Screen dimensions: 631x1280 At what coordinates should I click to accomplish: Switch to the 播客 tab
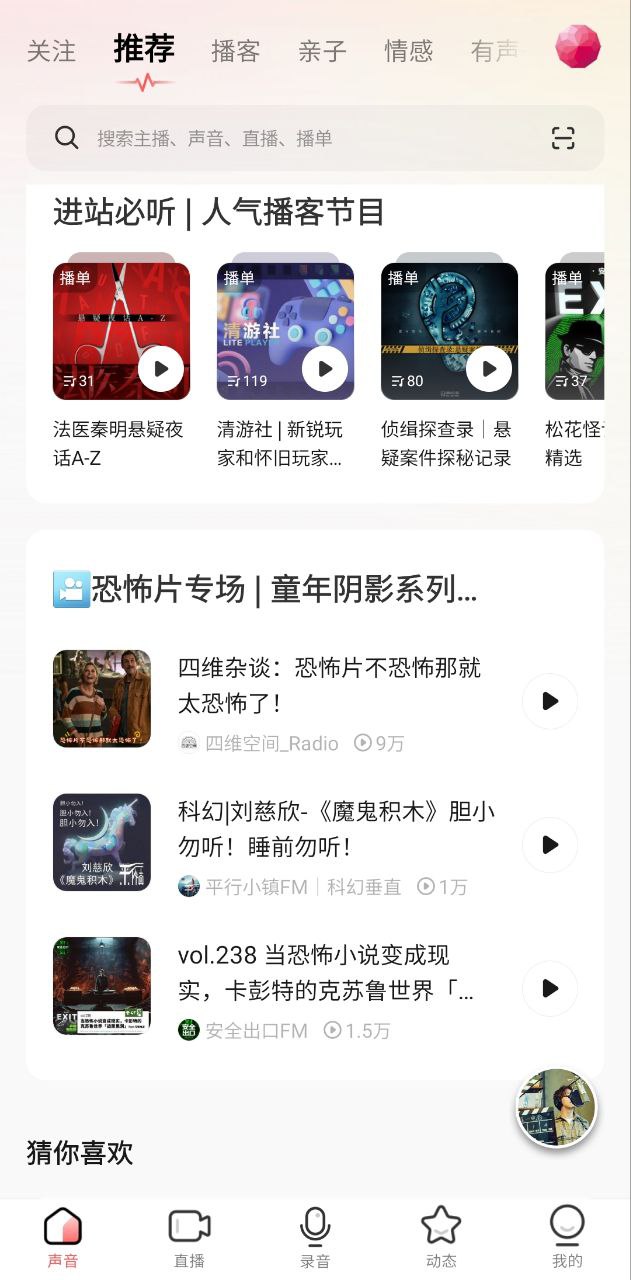[236, 51]
